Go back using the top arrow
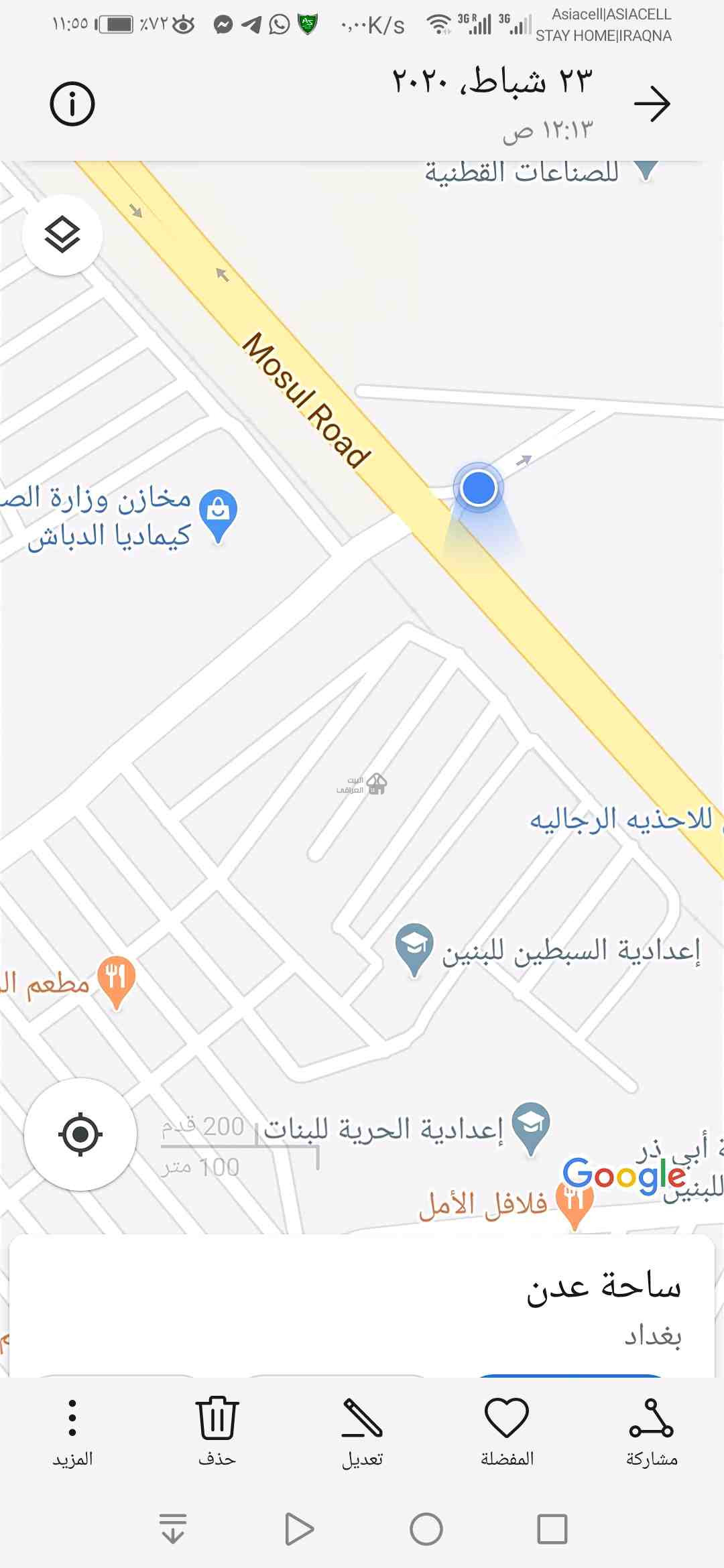The width and height of the screenshot is (724, 1568). [652, 104]
